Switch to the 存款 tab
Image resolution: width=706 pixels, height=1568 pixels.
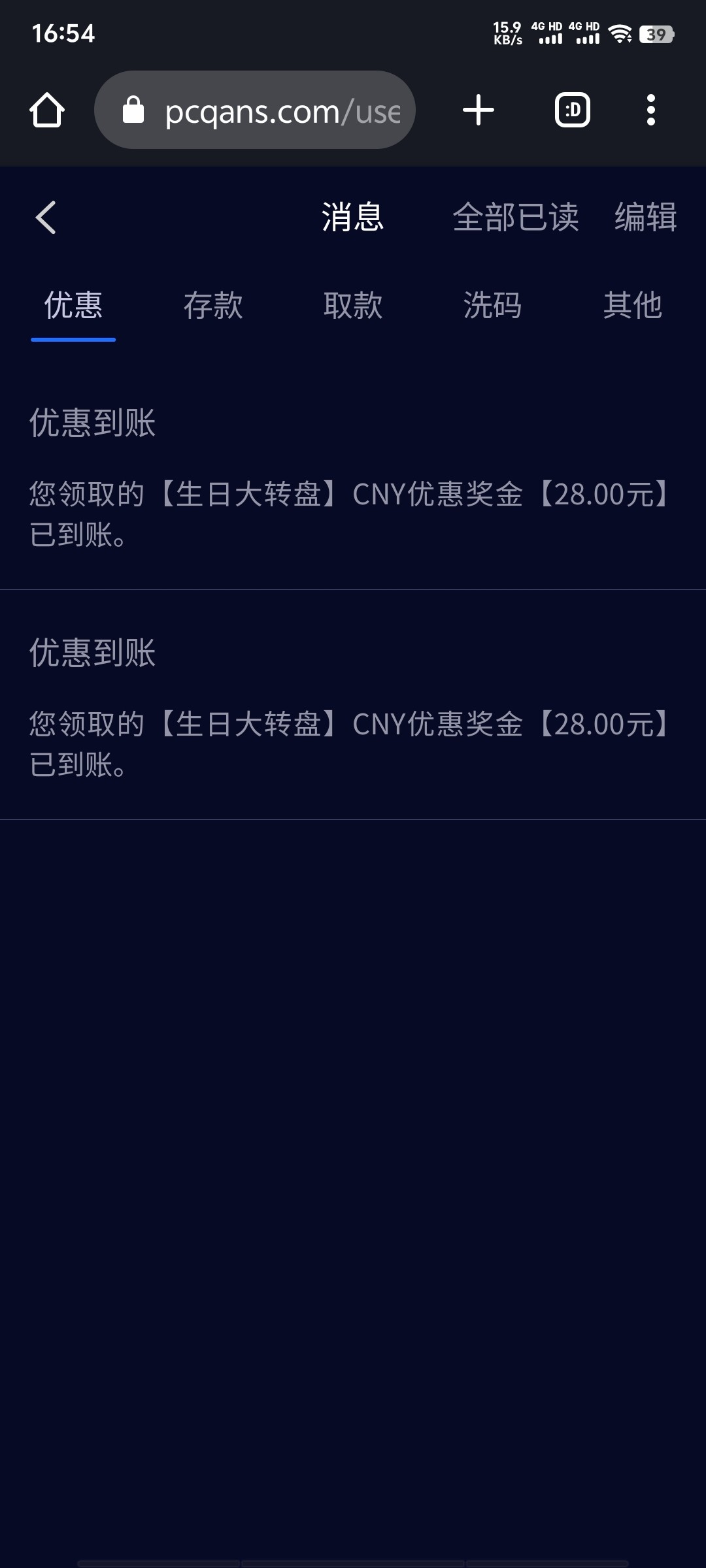[213, 305]
